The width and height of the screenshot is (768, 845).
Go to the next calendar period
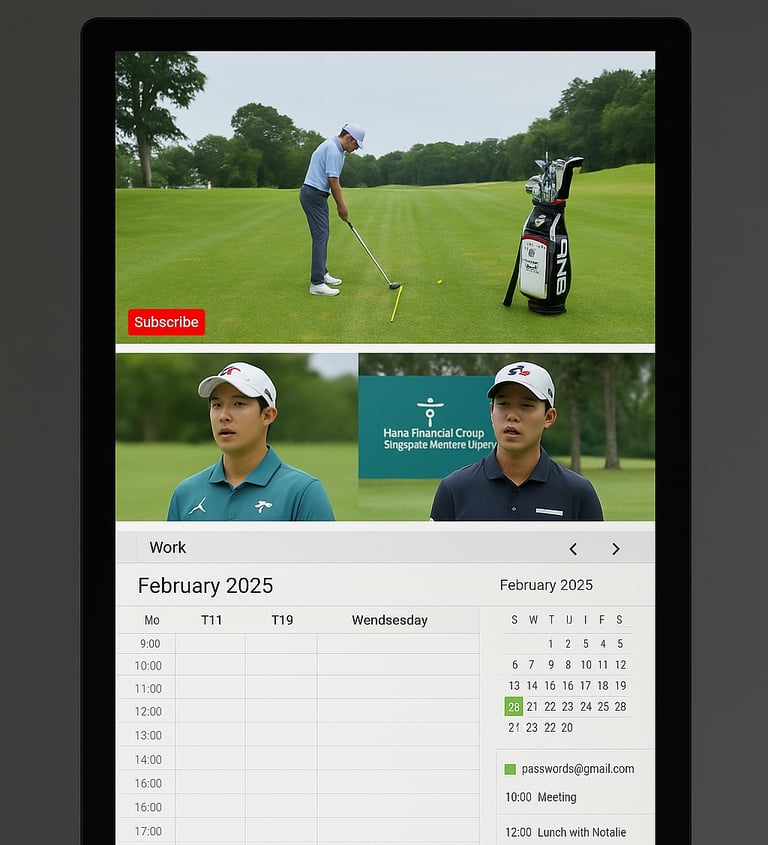tap(615, 548)
